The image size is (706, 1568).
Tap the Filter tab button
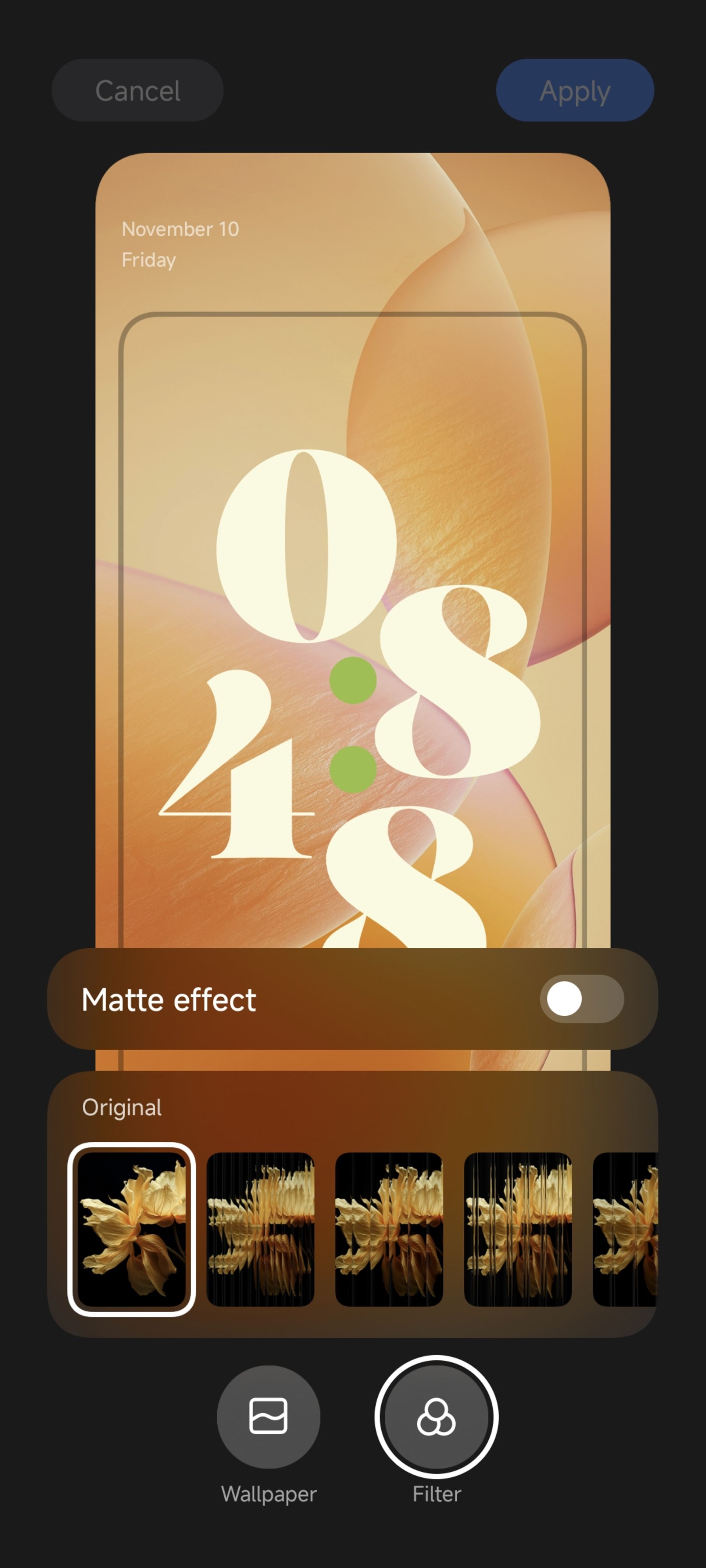(436, 1417)
